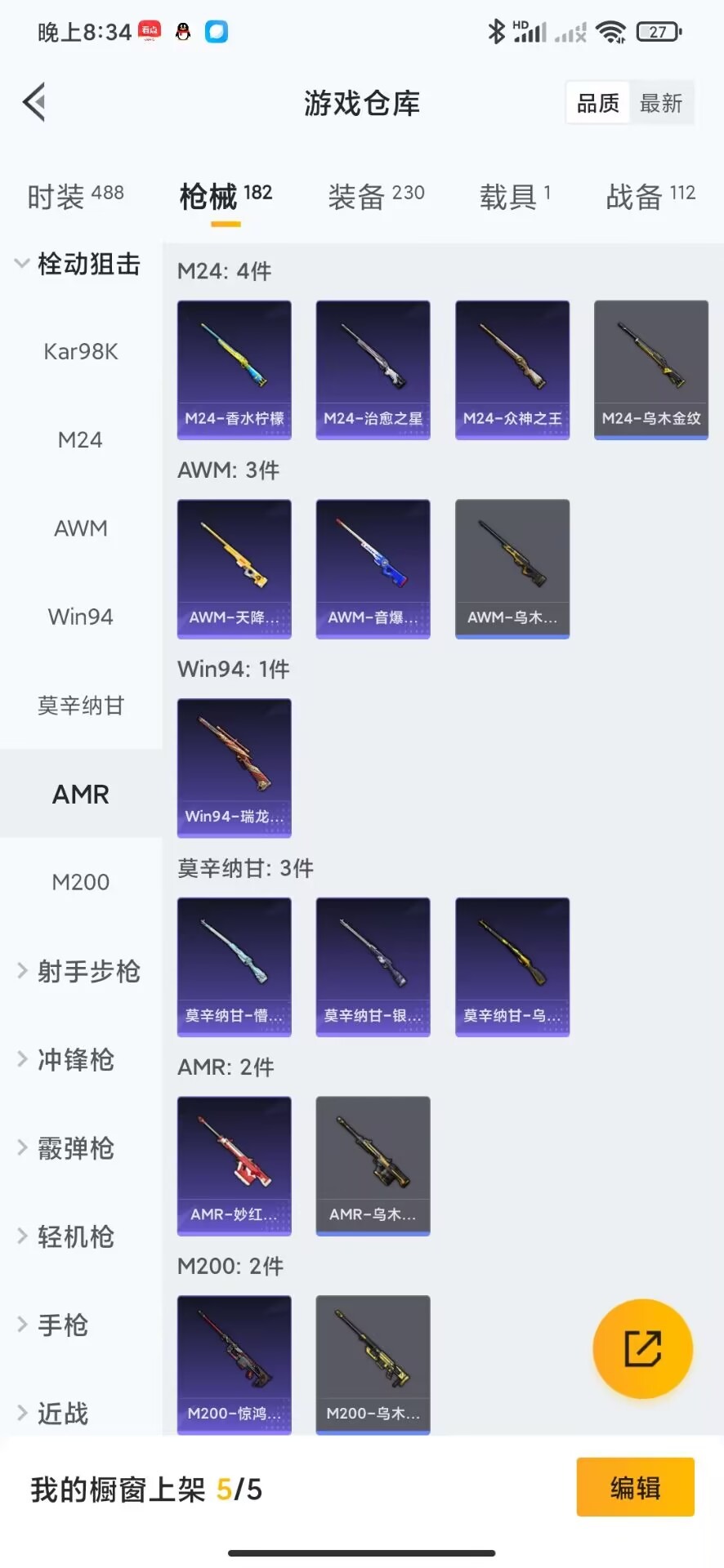Tap the 编辑 button

[635, 1487]
